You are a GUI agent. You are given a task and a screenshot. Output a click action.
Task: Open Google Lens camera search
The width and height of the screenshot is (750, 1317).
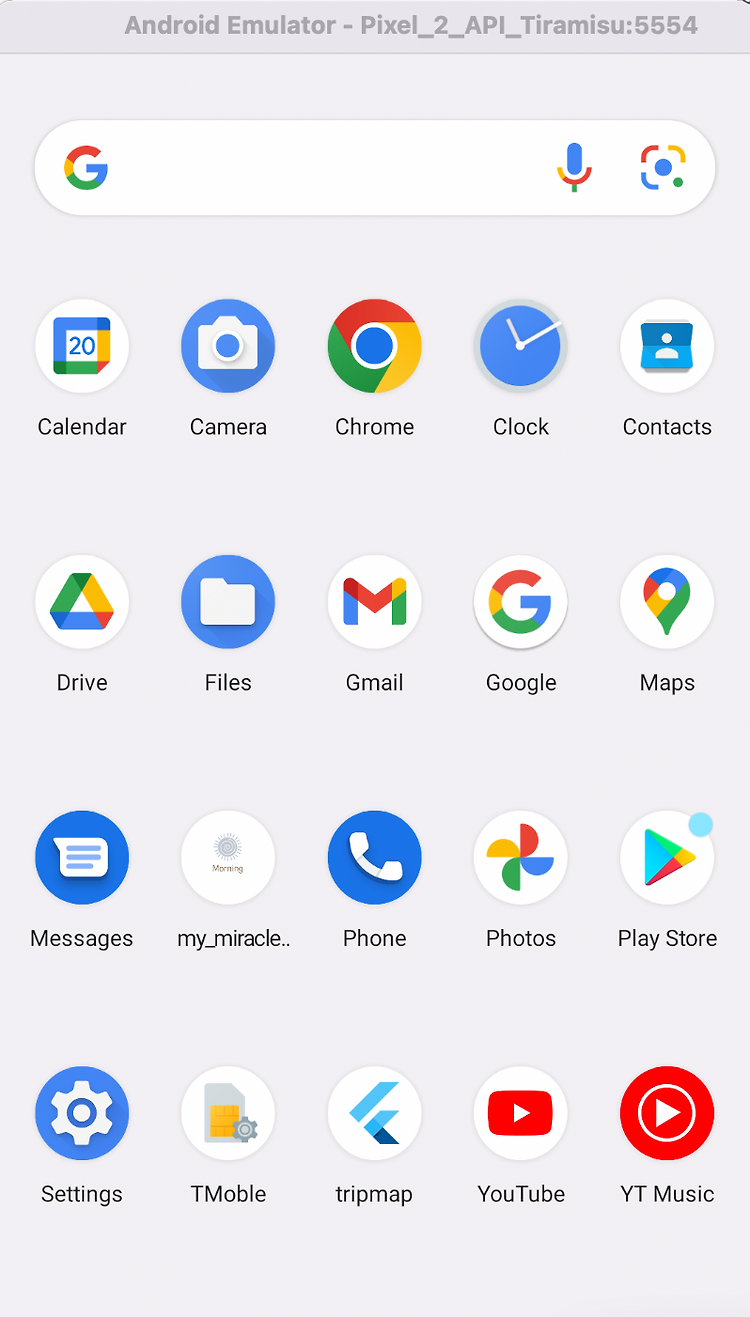point(663,167)
